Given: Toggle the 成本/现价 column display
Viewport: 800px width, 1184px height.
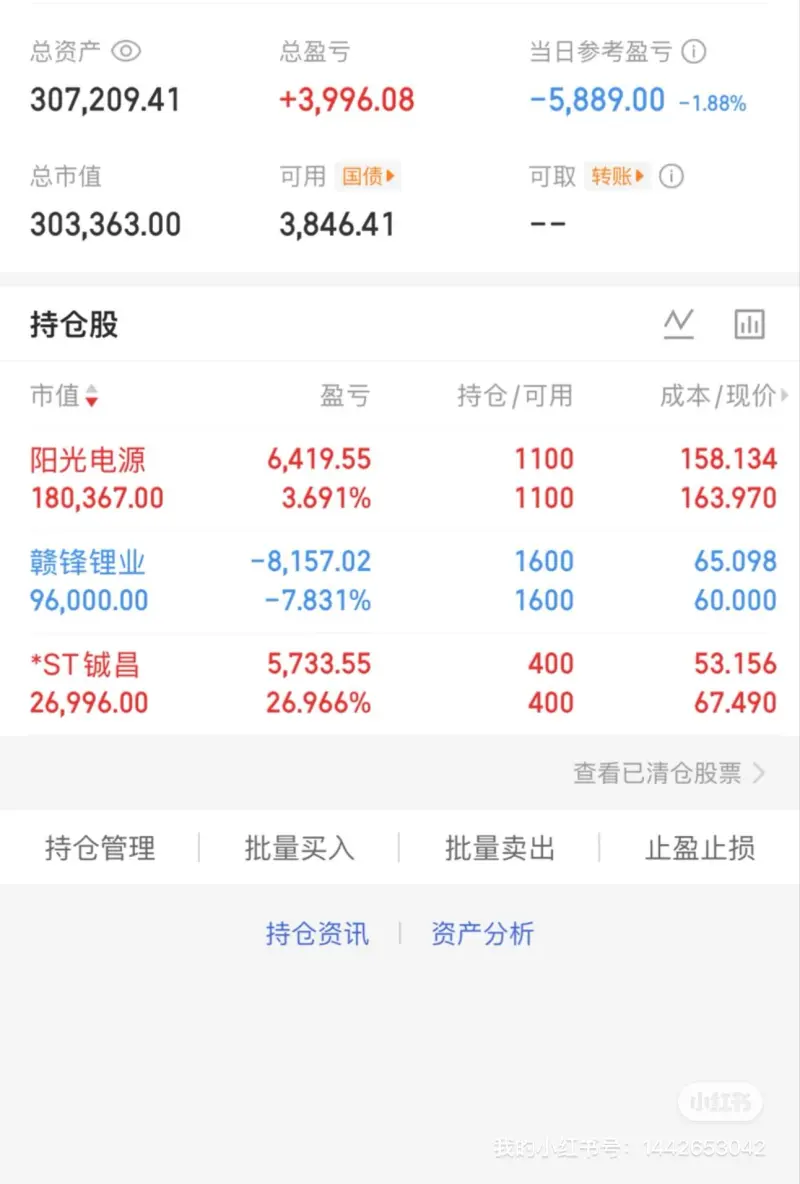Looking at the screenshot, I should 722,396.
